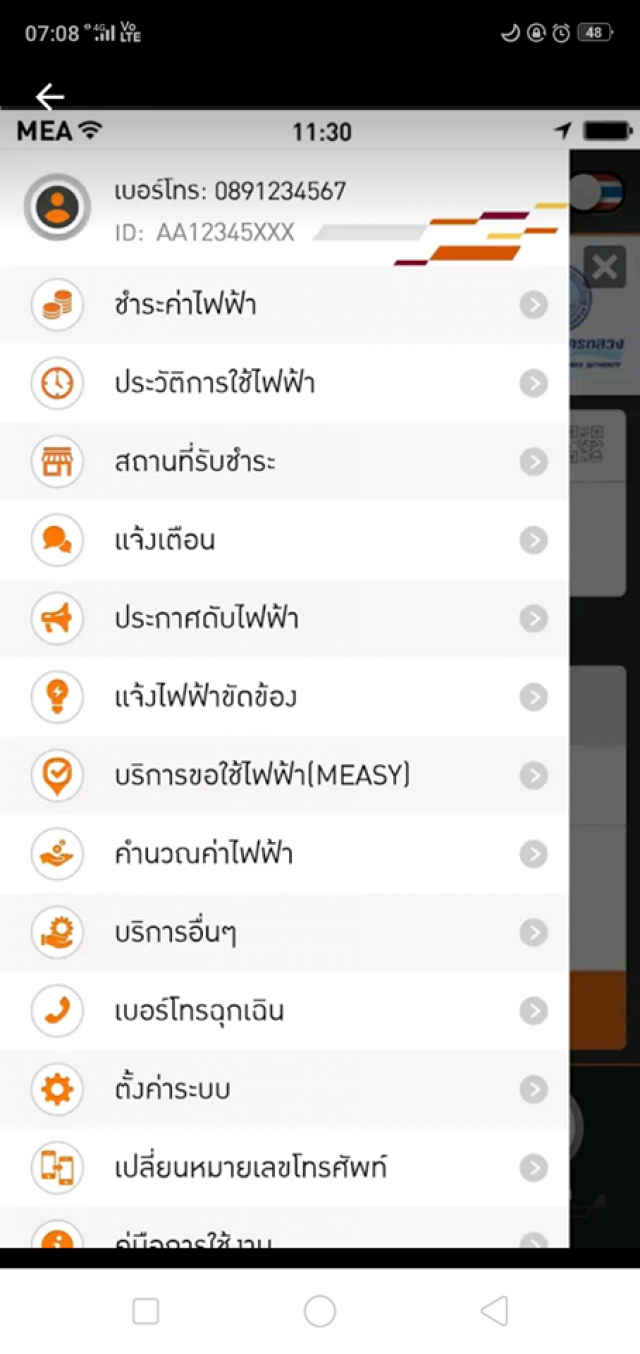Screen dimensions: 640x1354
Task: Toggle the language flag switch
Action: point(597,192)
